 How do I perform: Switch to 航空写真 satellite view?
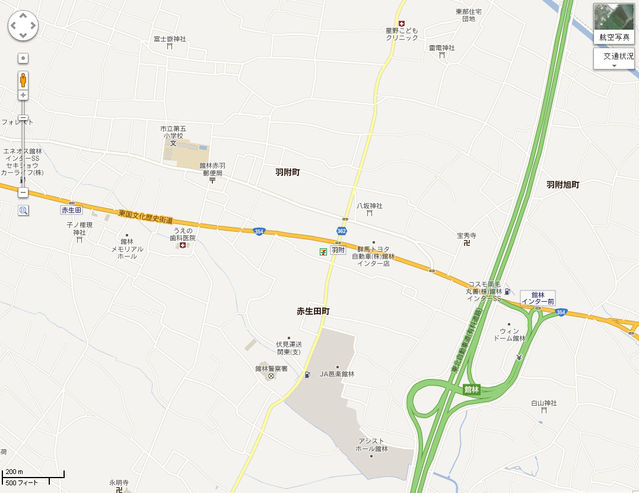[x=614, y=24]
